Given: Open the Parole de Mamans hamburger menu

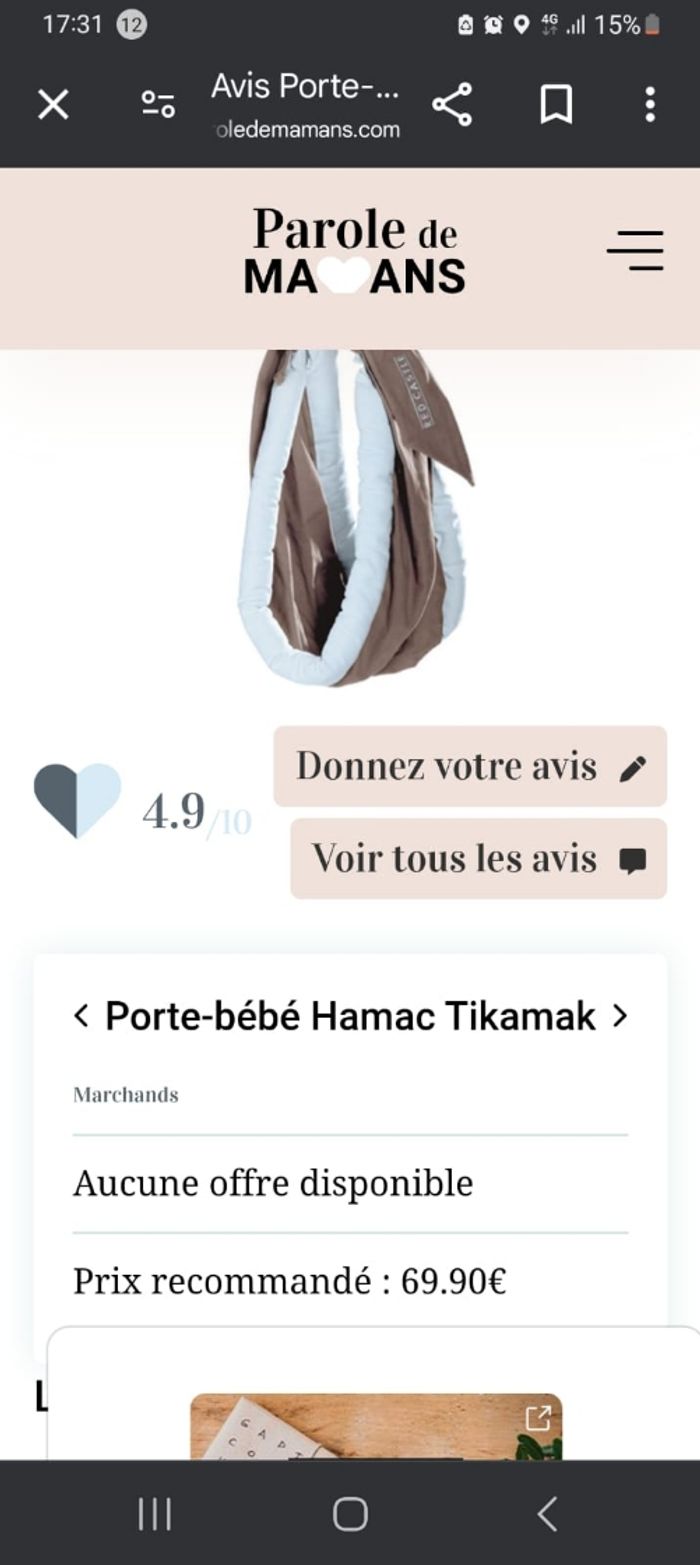Looking at the screenshot, I should [x=635, y=250].
